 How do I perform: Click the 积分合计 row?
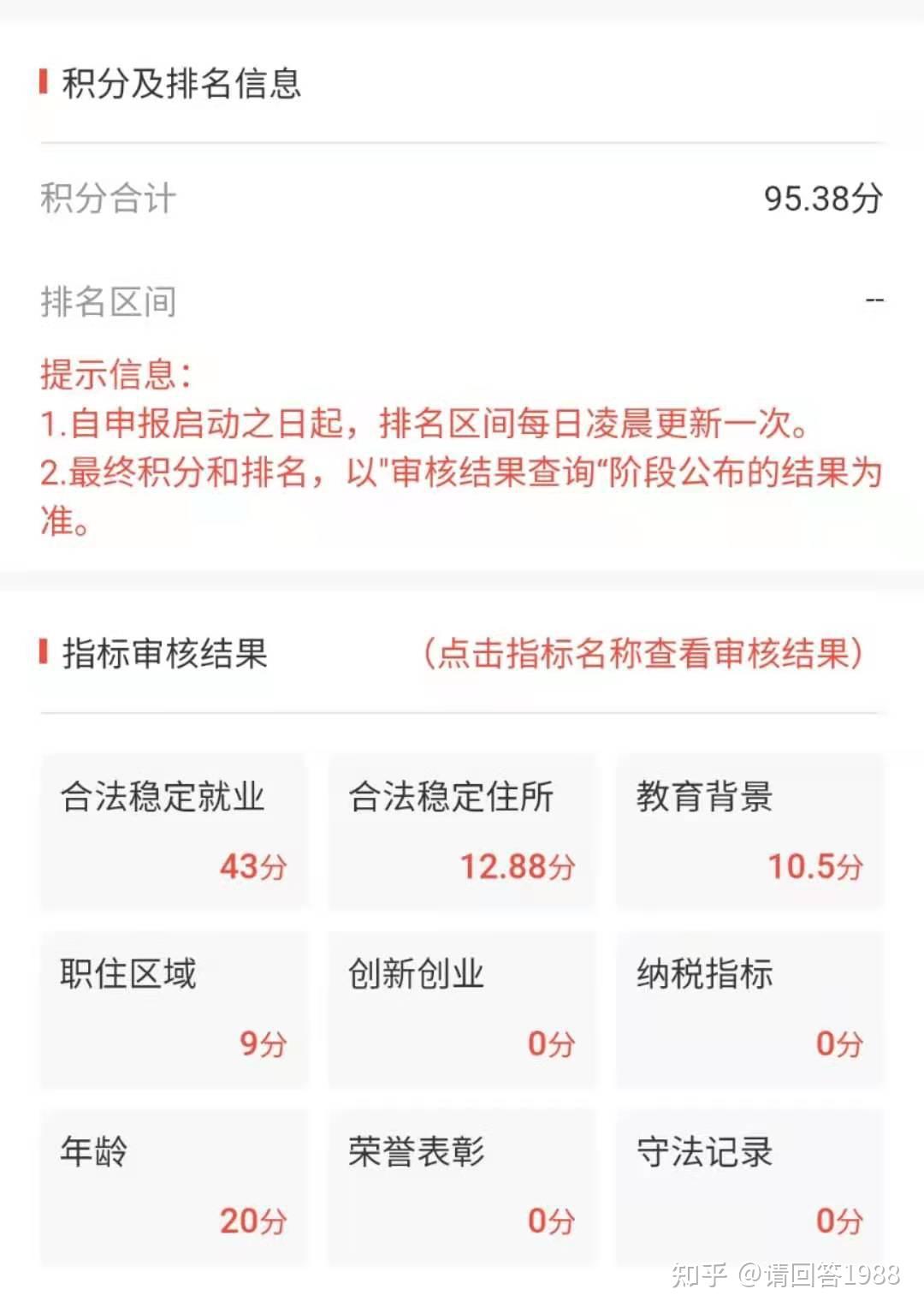106,199
